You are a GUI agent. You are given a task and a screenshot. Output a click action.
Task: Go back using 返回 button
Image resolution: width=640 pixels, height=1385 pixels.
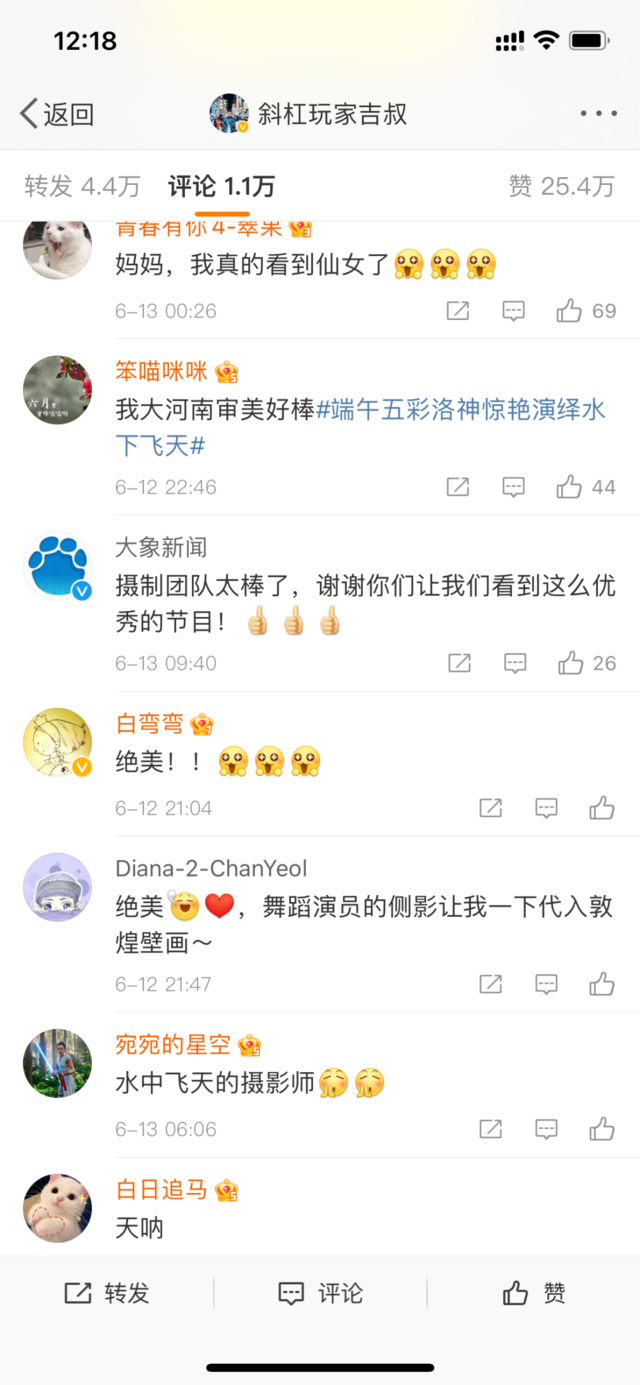pyautogui.click(x=58, y=114)
